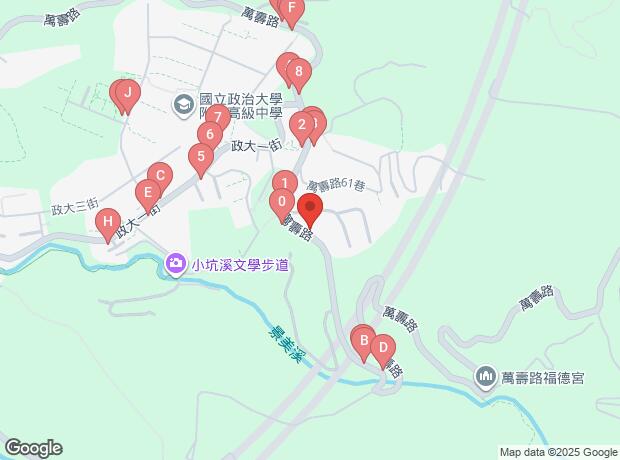
Task: Open marker number 0
Action: click(x=280, y=201)
